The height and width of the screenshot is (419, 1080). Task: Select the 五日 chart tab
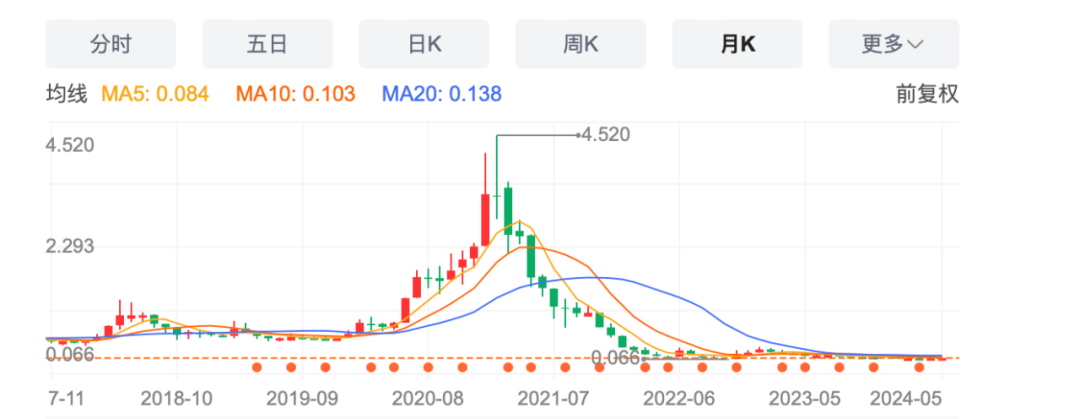267,44
